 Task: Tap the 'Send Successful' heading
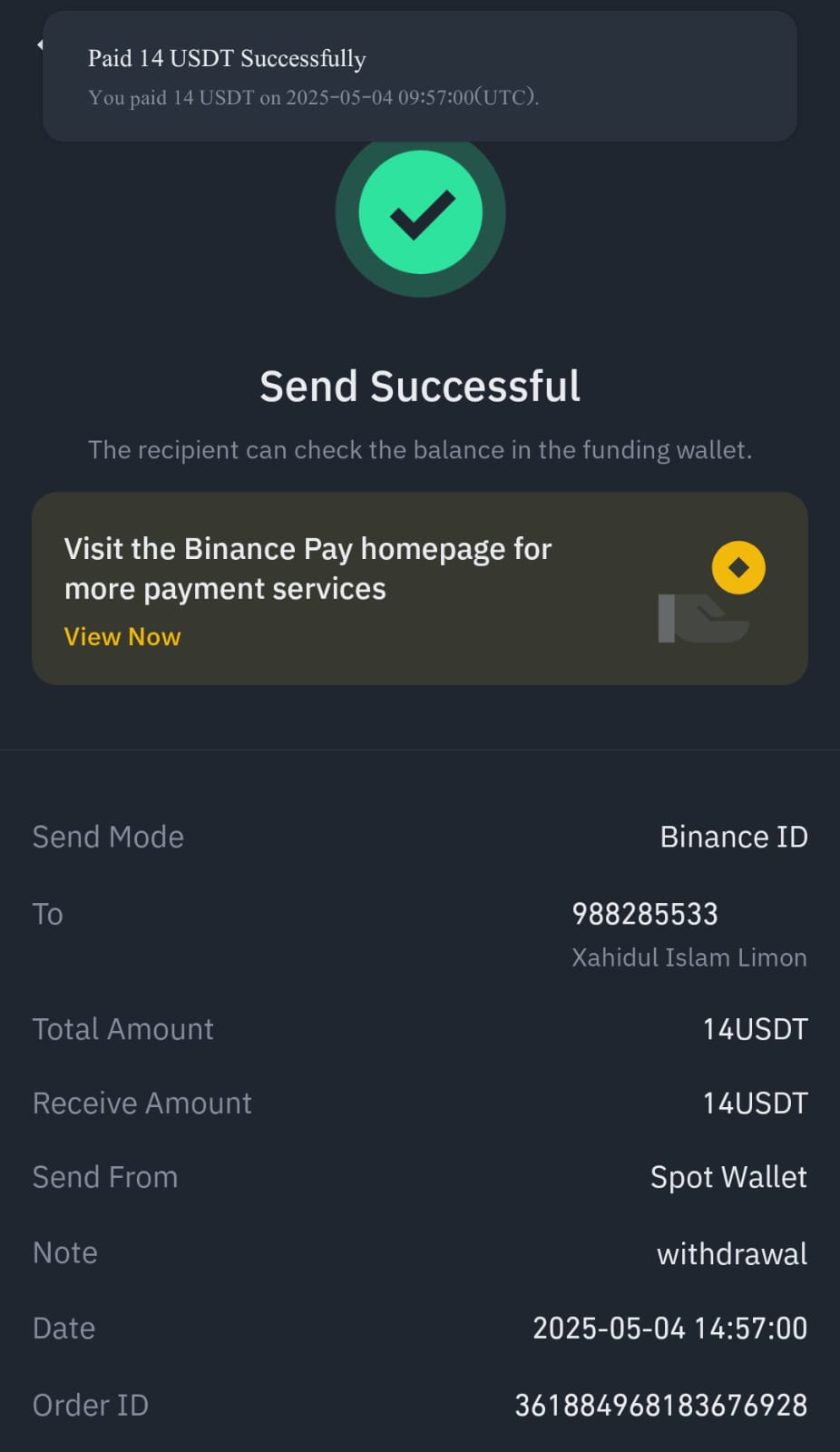point(420,386)
